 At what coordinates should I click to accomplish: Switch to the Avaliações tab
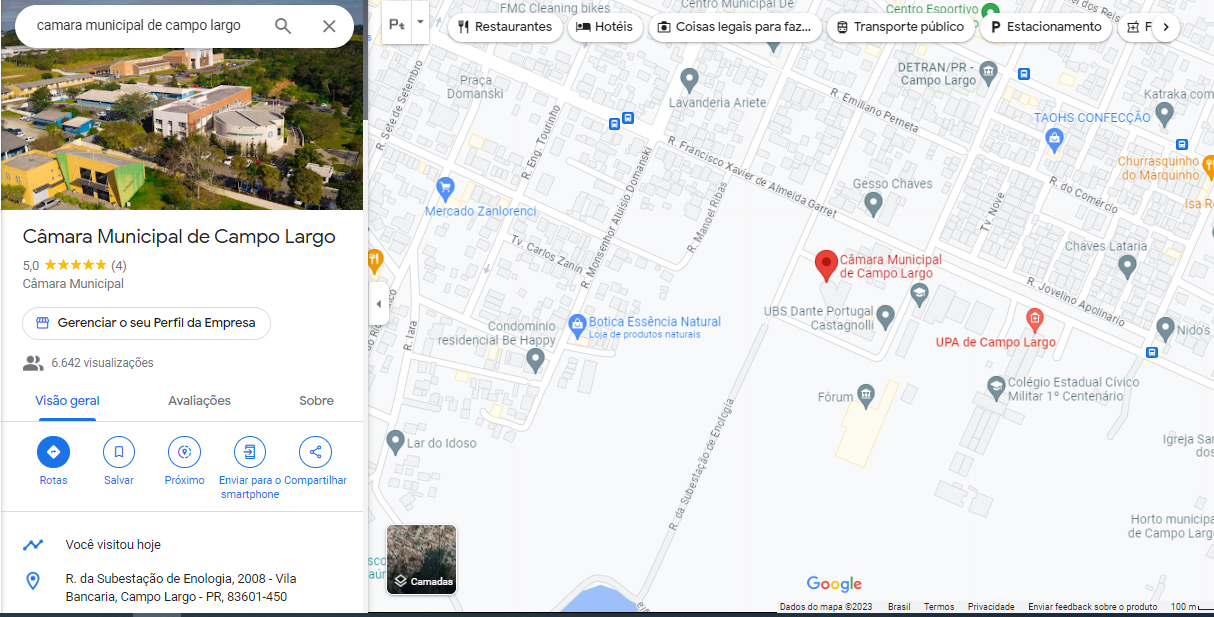point(199,401)
